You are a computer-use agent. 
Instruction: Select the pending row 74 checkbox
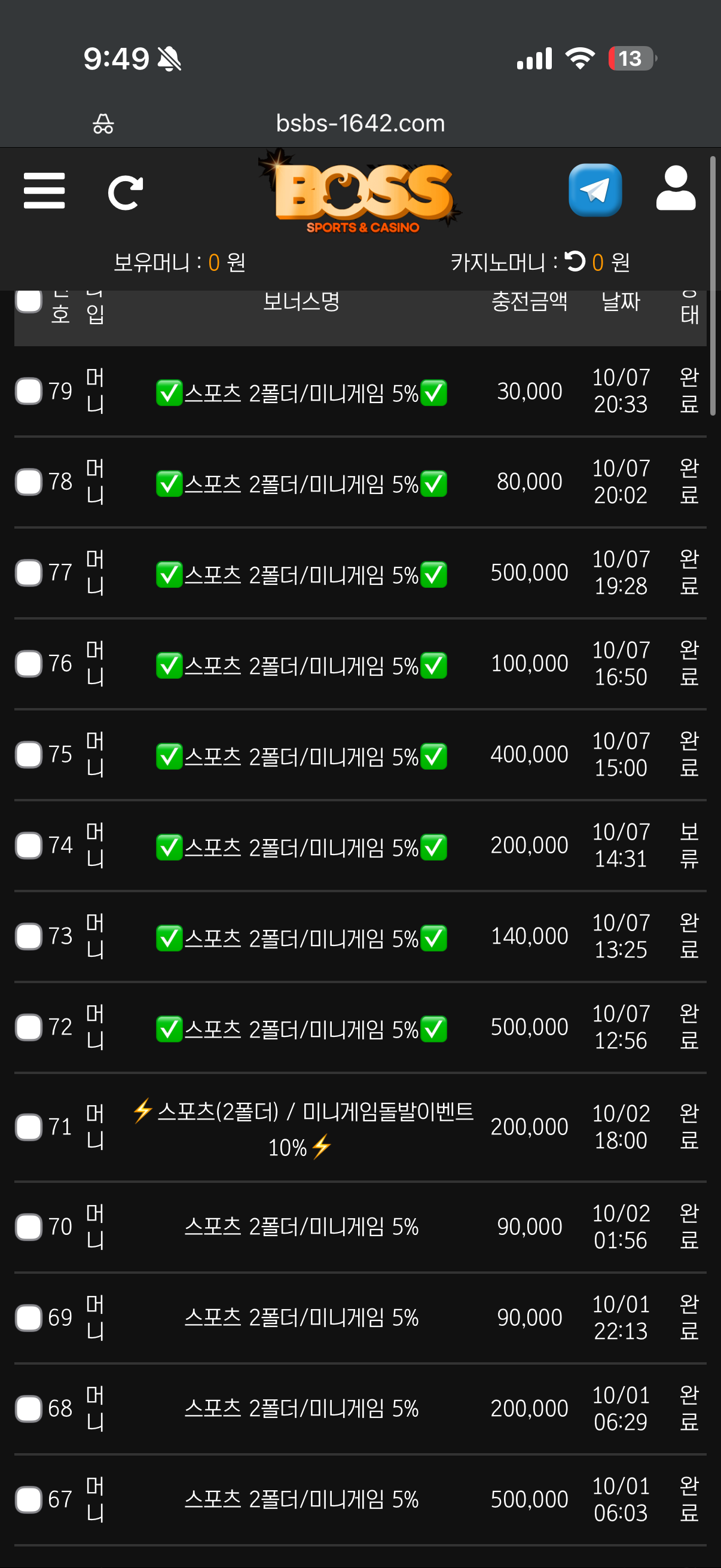(x=29, y=846)
